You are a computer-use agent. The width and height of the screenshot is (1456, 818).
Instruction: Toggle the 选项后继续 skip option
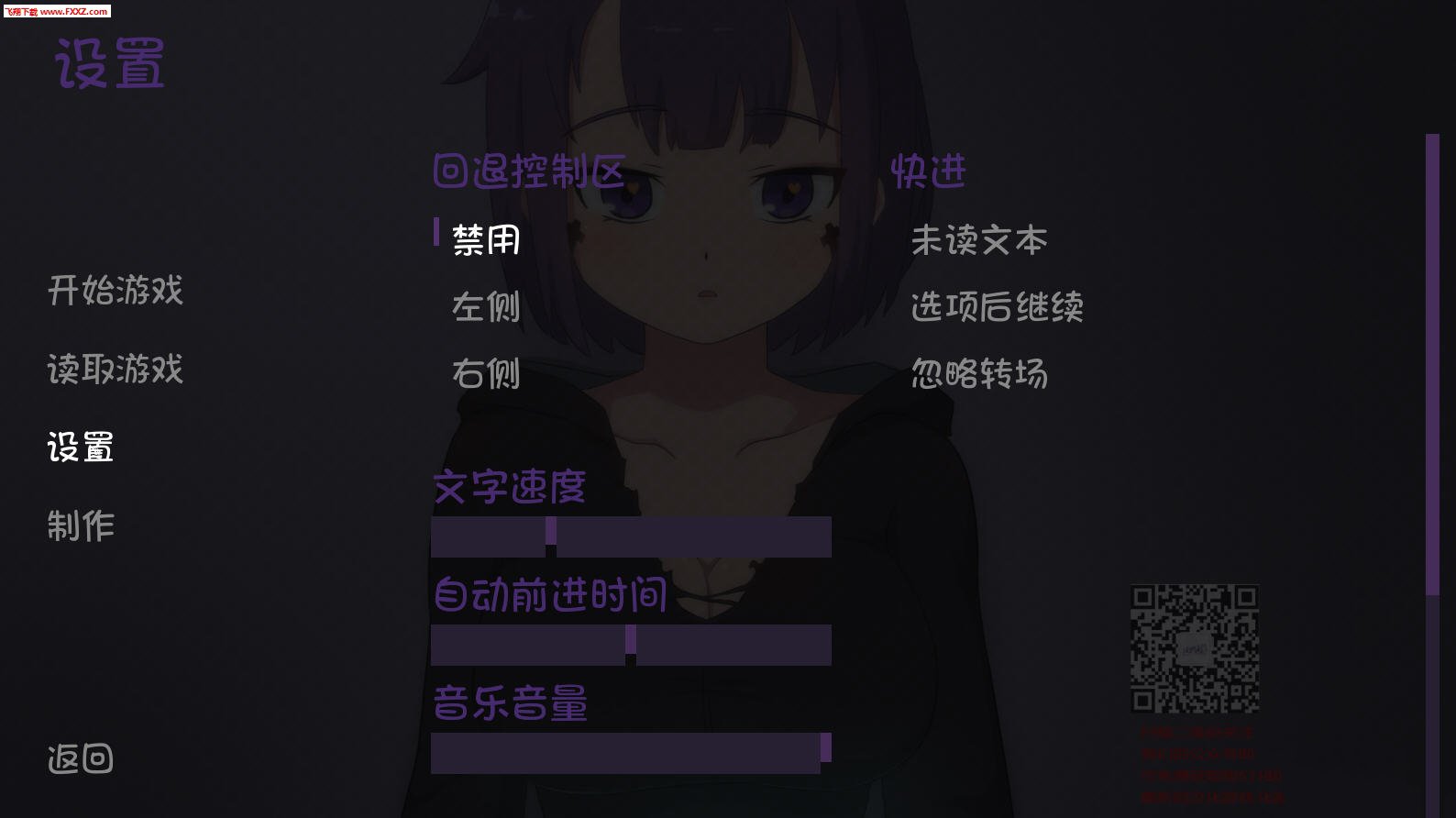click(997, 307)
